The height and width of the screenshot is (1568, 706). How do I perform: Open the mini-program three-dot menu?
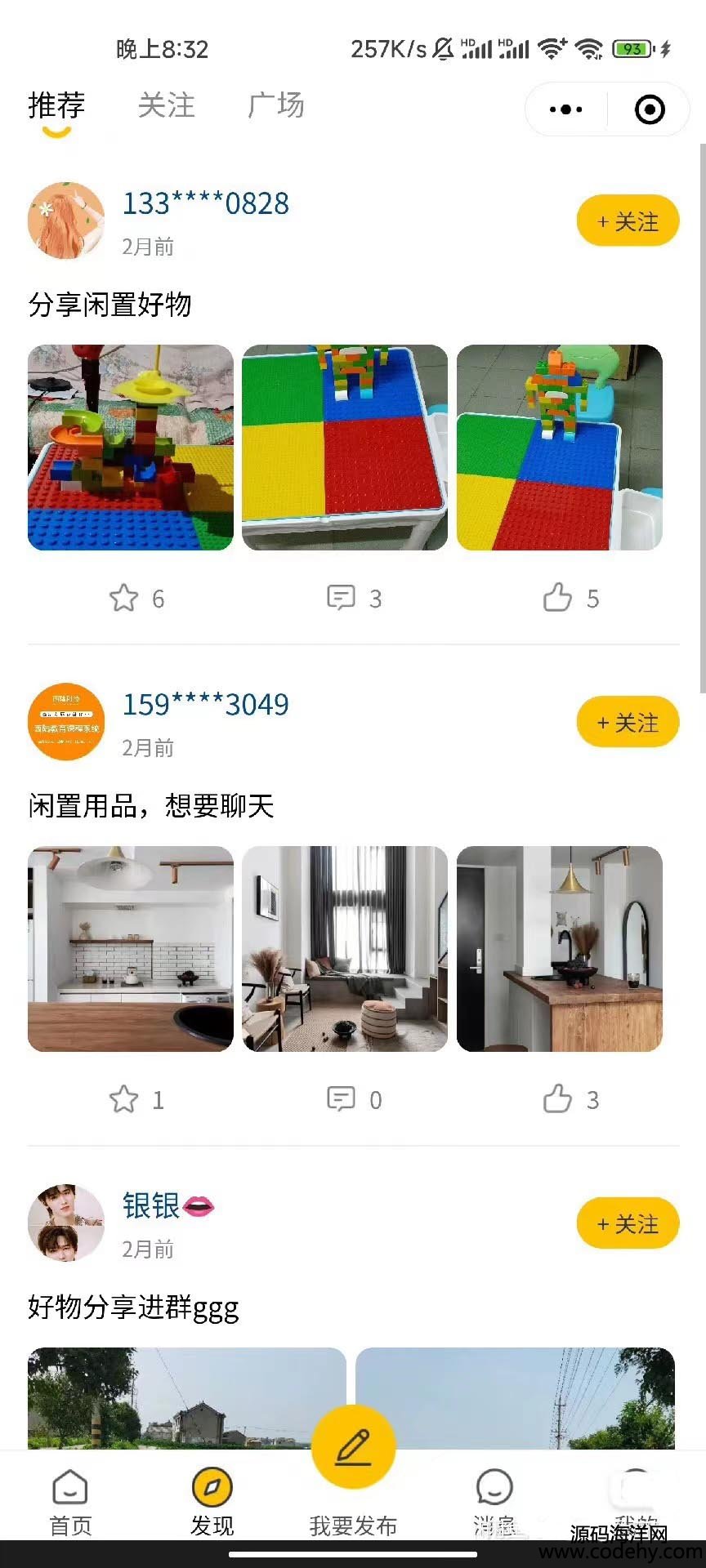566,109
